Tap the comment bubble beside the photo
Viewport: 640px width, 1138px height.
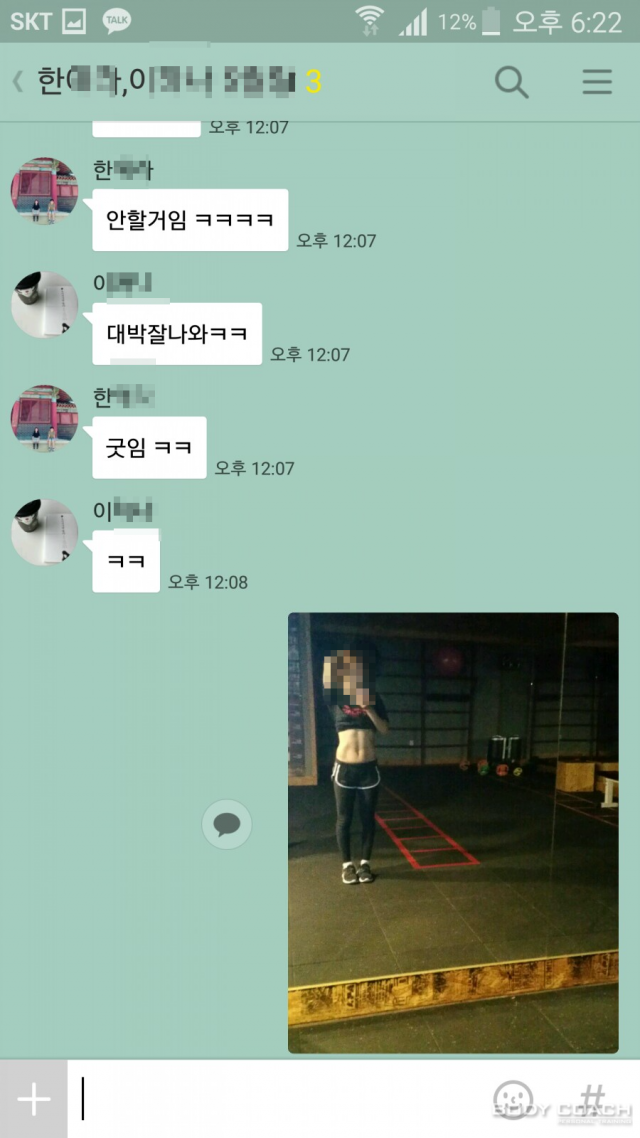coord(227,825)
